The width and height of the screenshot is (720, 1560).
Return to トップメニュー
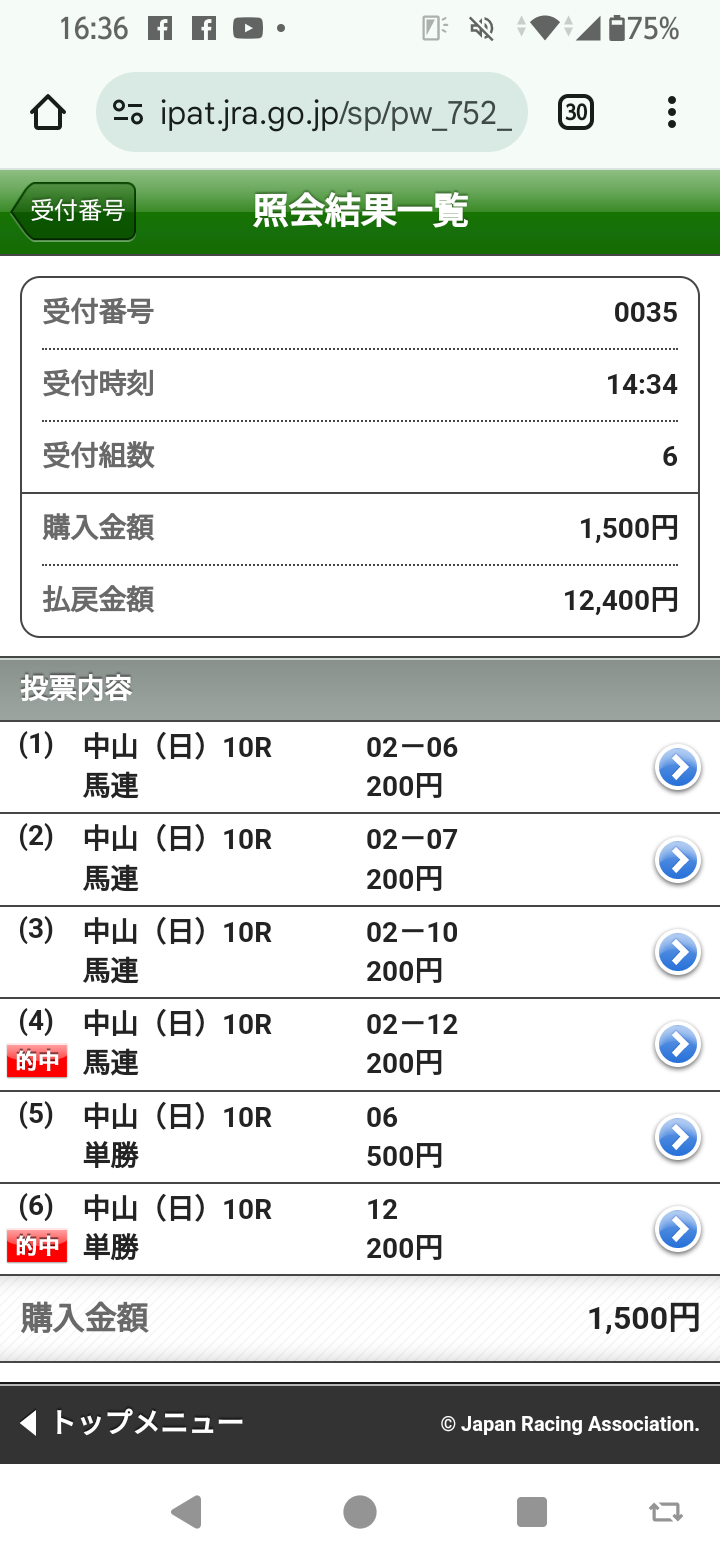coord(132,1422)
